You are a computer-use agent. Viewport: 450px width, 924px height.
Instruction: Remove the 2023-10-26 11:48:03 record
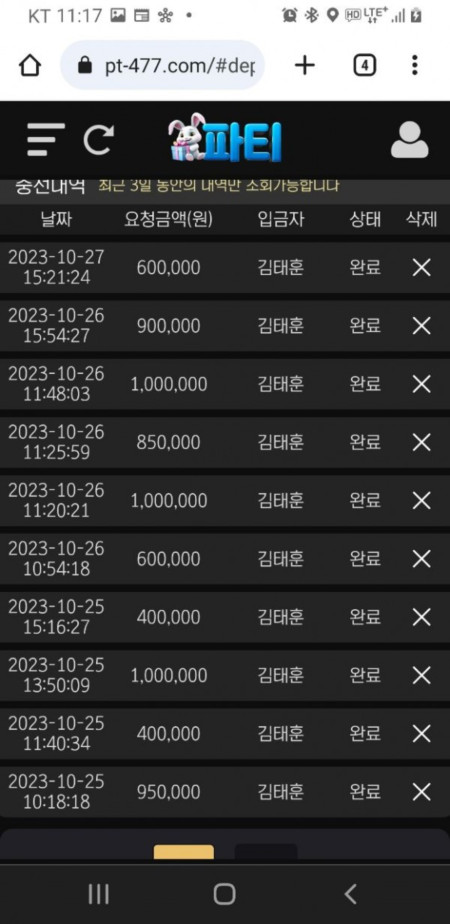(x=421, y=384)
